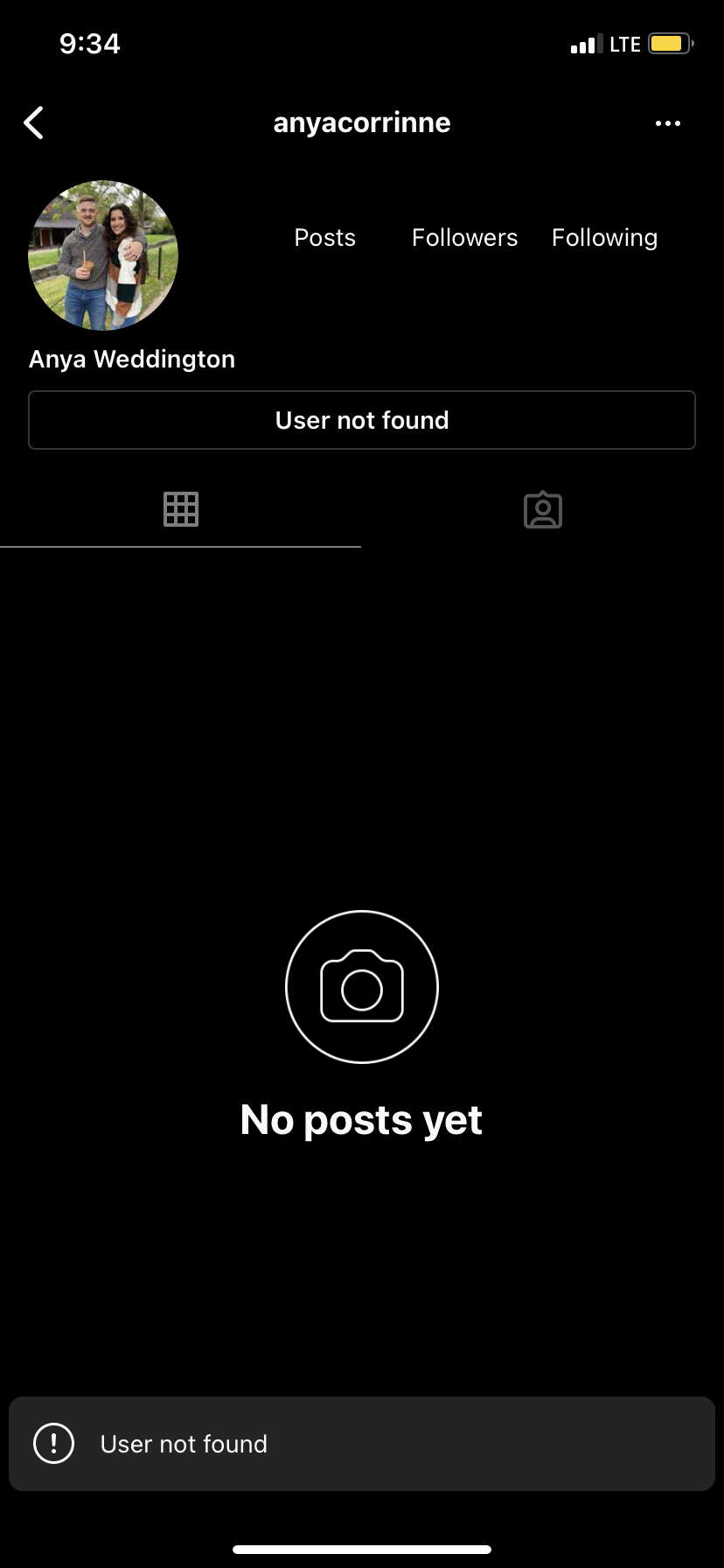Open the Following list
Image resolution: width=724 pixels, height=1568 pixels.
click(x=604, y=238)
